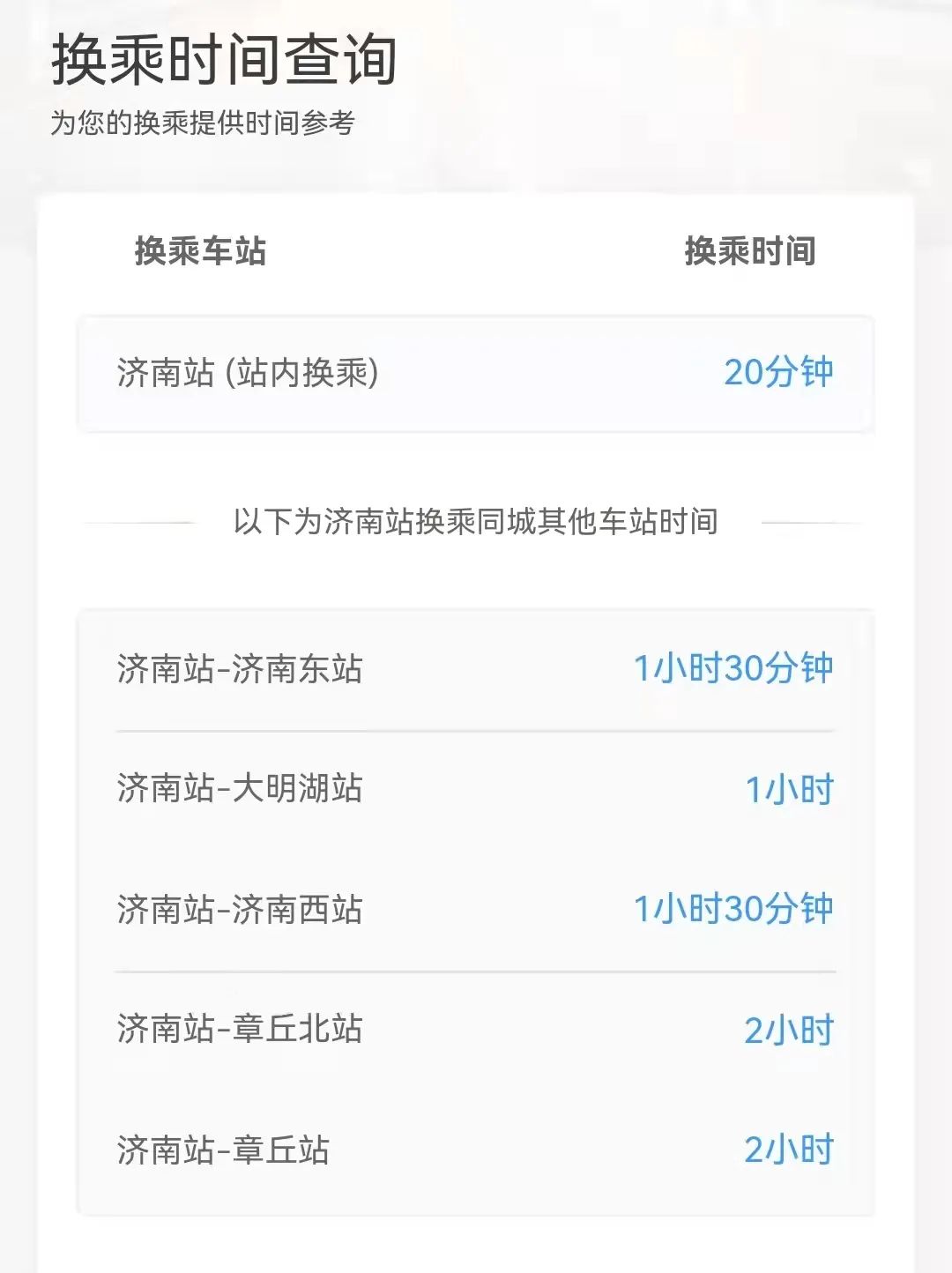Click the 以下为济南站换乘同城其他车站时间 divider text
The height and width of the screenshot is (1273, 952).
point(476,520)
